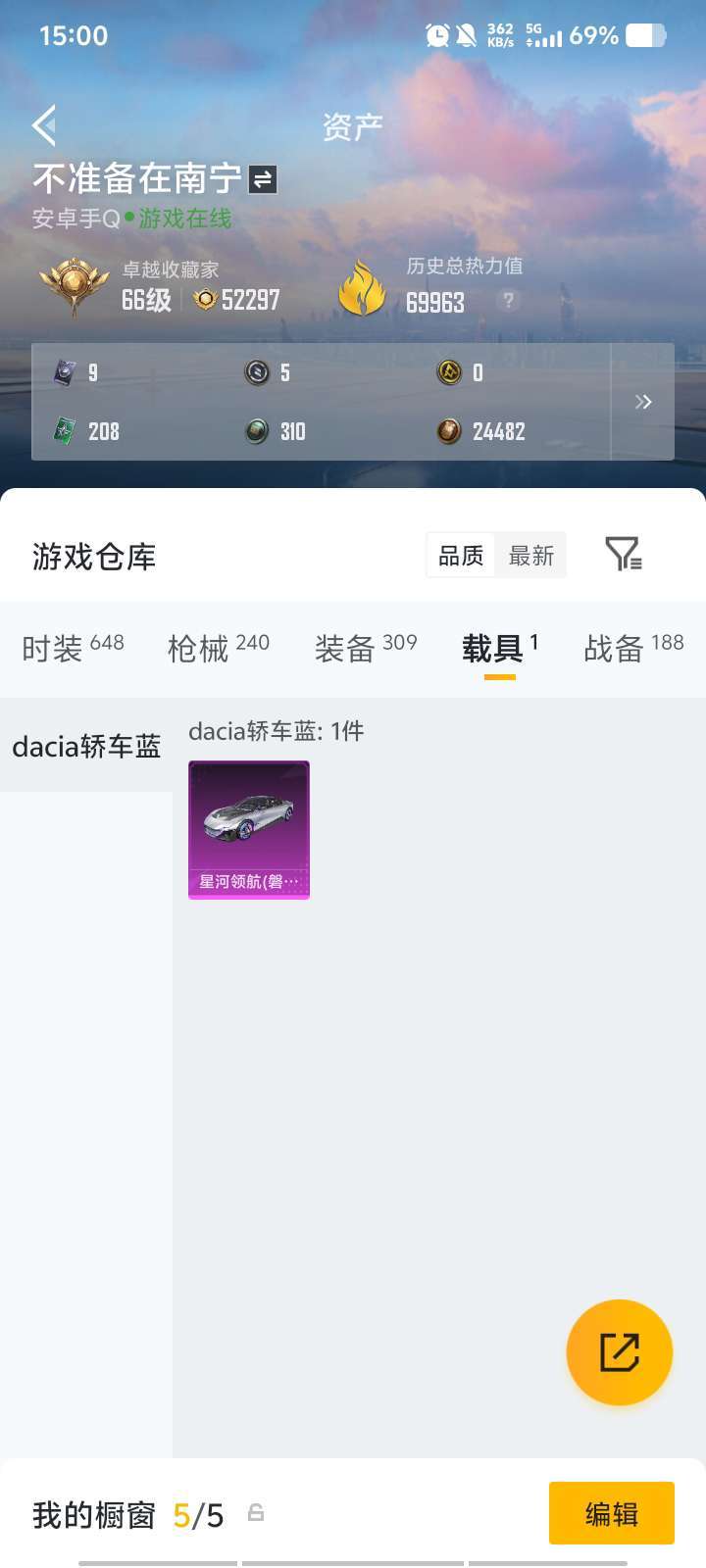Tap the yellow floating share button

click(620, 1352)
